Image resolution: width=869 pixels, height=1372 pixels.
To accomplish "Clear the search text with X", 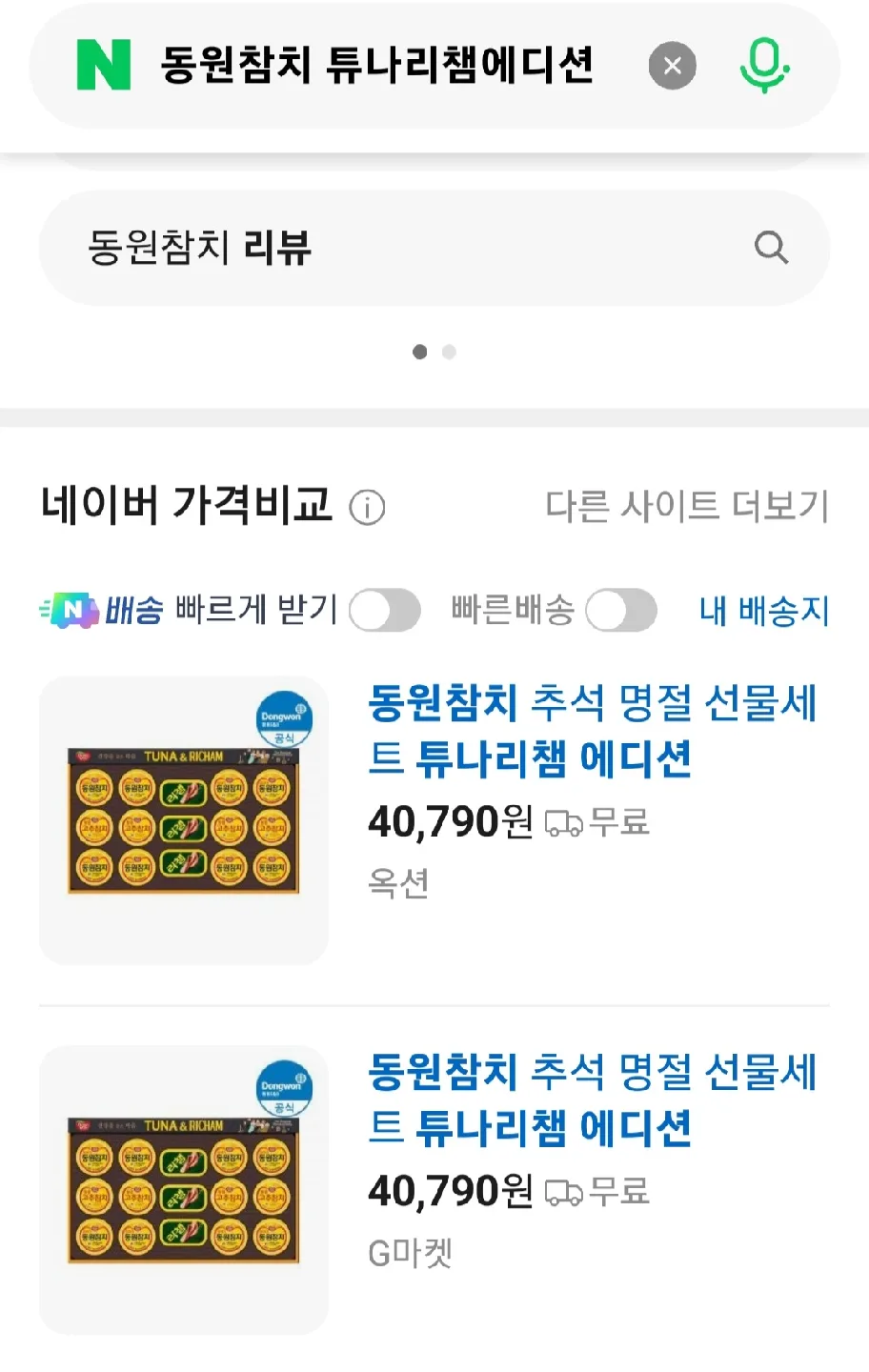I will coord(672,66).
